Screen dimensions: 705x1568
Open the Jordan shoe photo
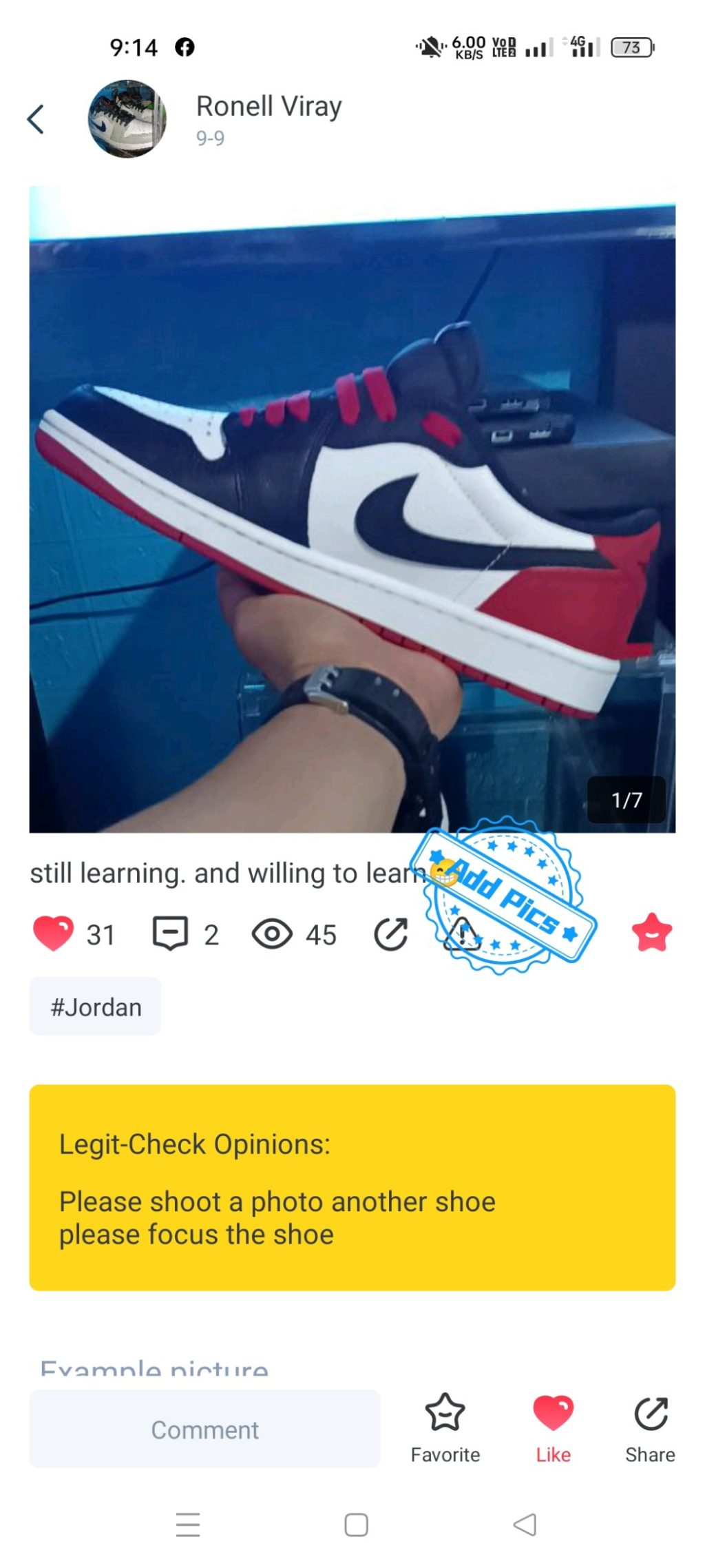pyautogui.click(x=352, y=509)
